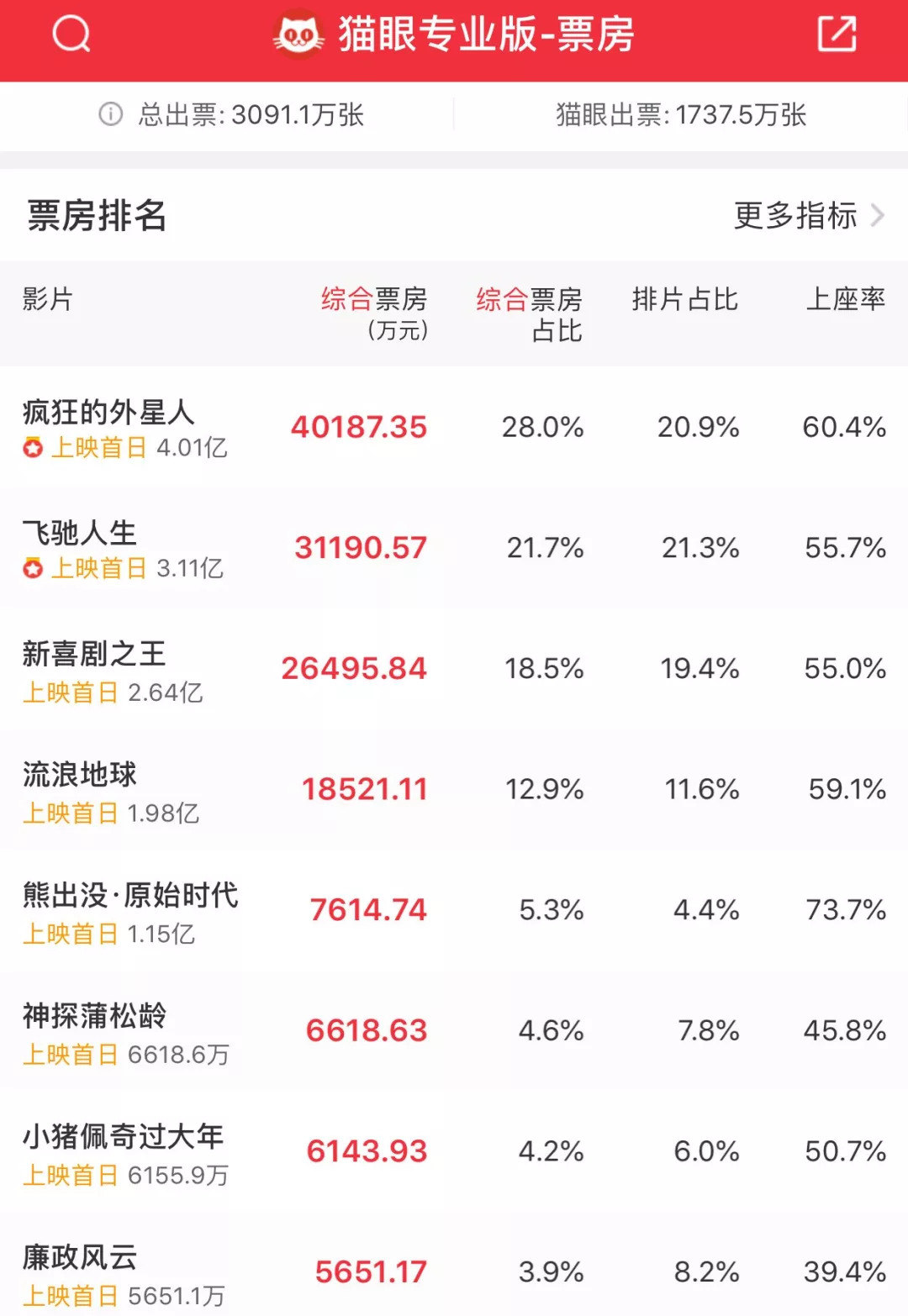The width and height of the screenshot is (908, 1316).
Task: Tap the info icon beside 总出票
Action: [x=110, y=114]
